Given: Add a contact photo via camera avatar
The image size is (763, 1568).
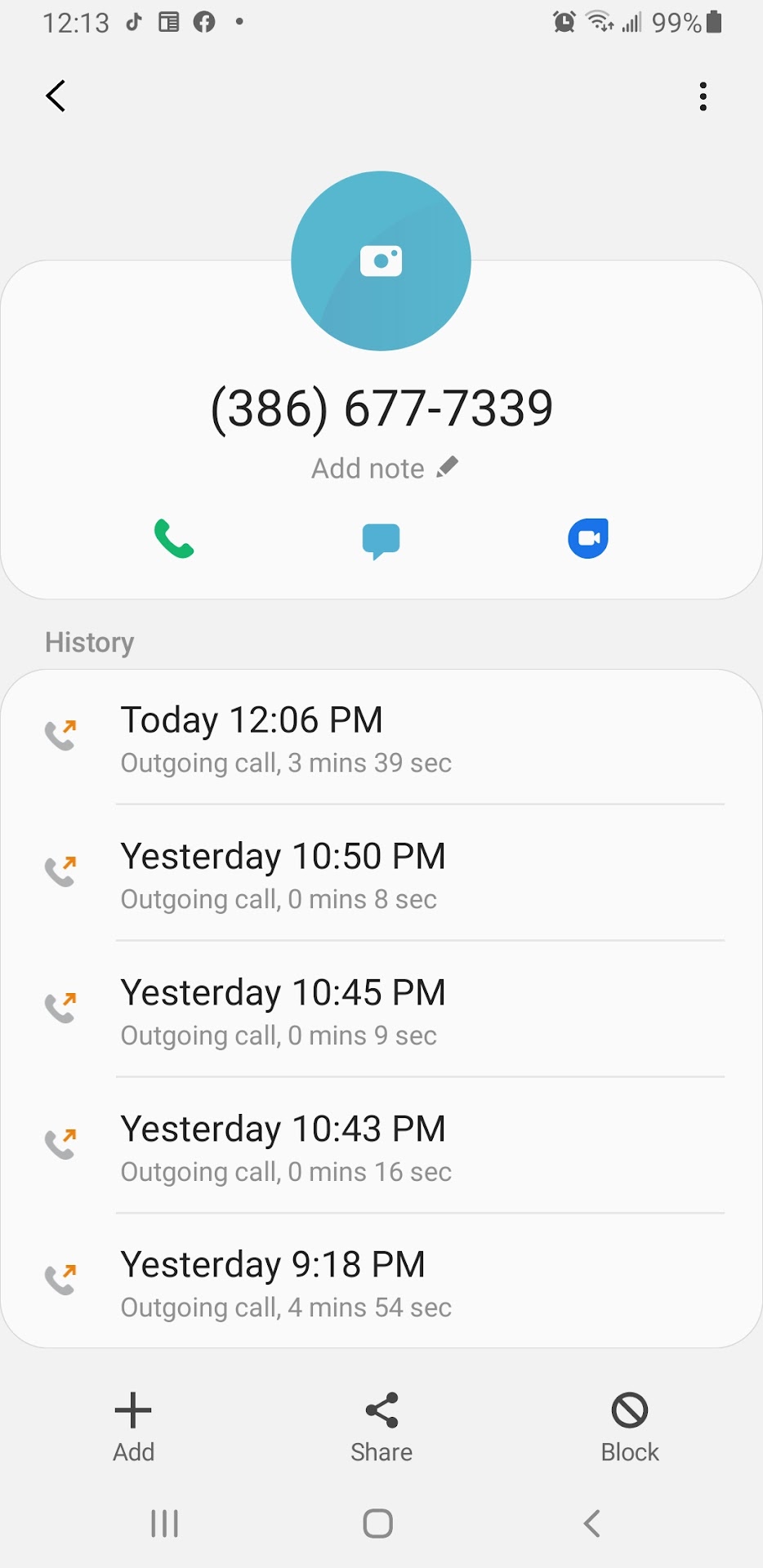Looking at the screenshot, I should (381, 261).
